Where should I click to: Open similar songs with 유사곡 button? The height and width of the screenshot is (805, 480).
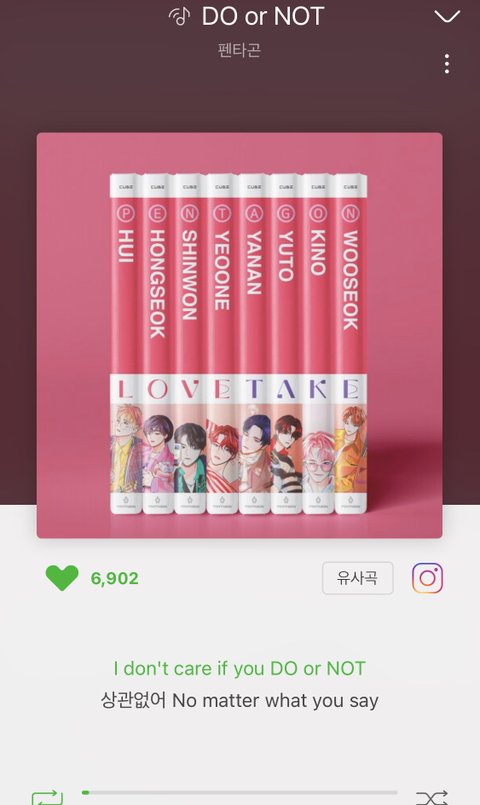358,578
